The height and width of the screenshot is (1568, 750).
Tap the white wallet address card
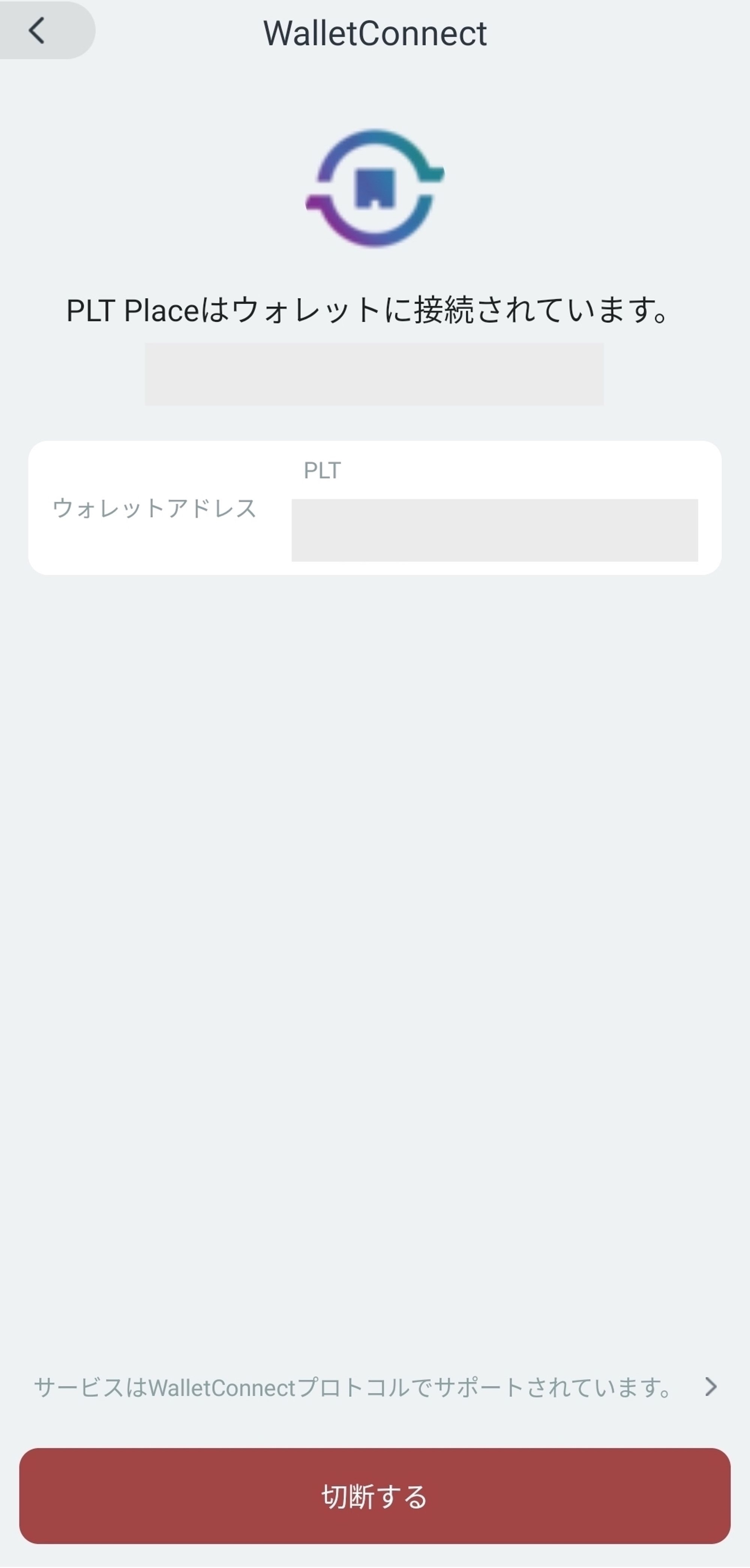coord(375,508)
